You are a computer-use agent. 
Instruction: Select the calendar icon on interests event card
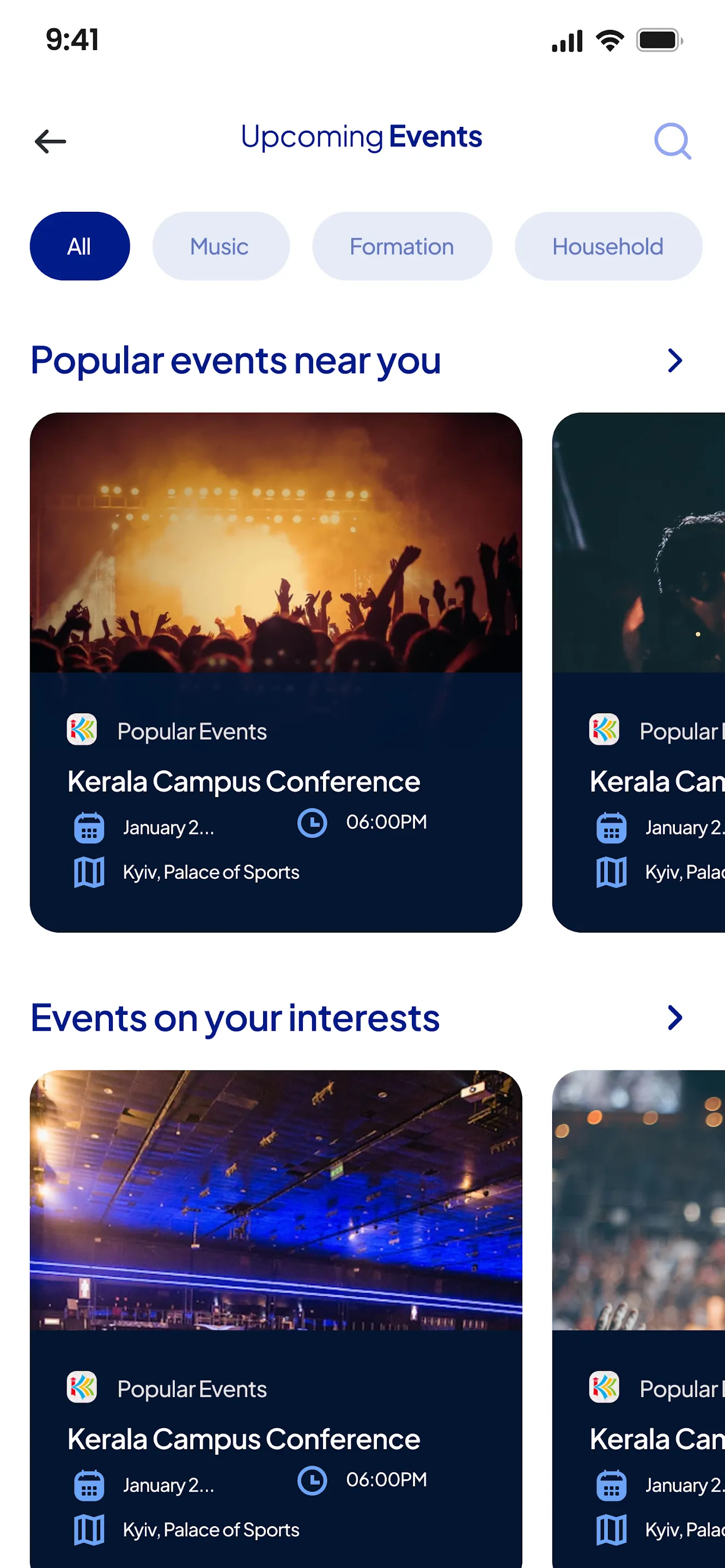pos(89,1485)
